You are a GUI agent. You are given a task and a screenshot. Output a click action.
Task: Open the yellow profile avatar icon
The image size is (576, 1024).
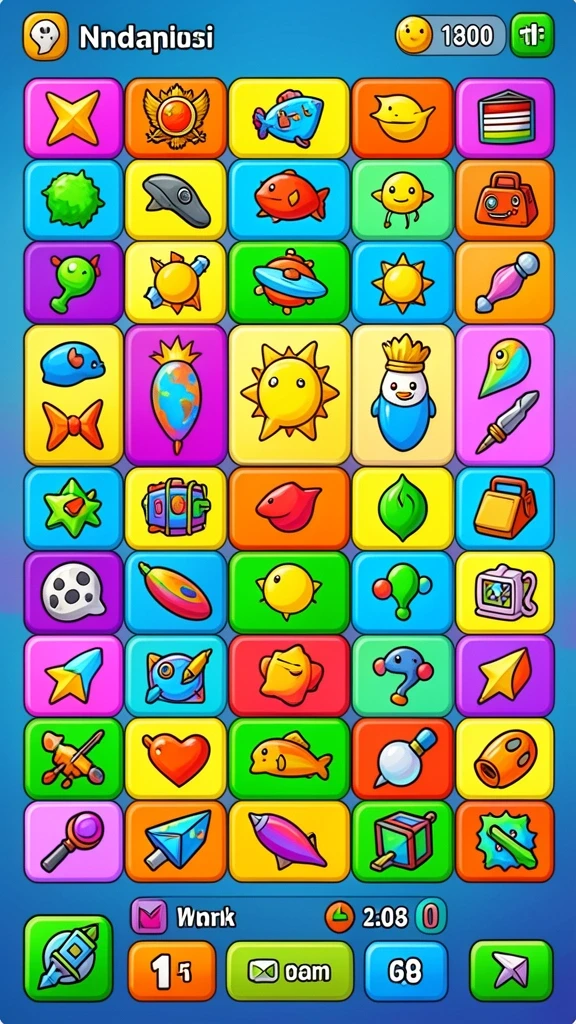[45, 37]
